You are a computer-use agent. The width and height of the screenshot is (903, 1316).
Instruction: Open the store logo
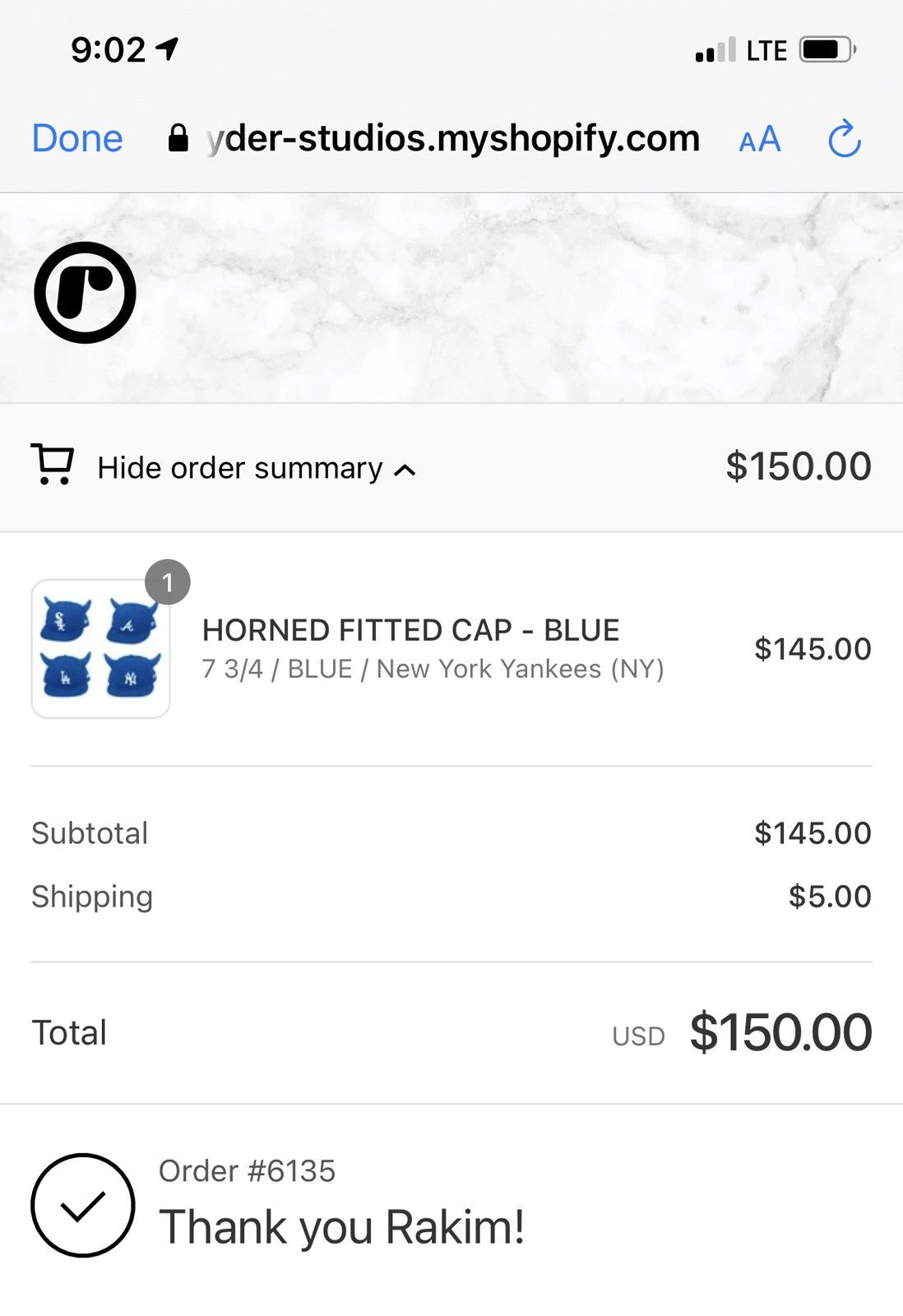tap(85, 292)
